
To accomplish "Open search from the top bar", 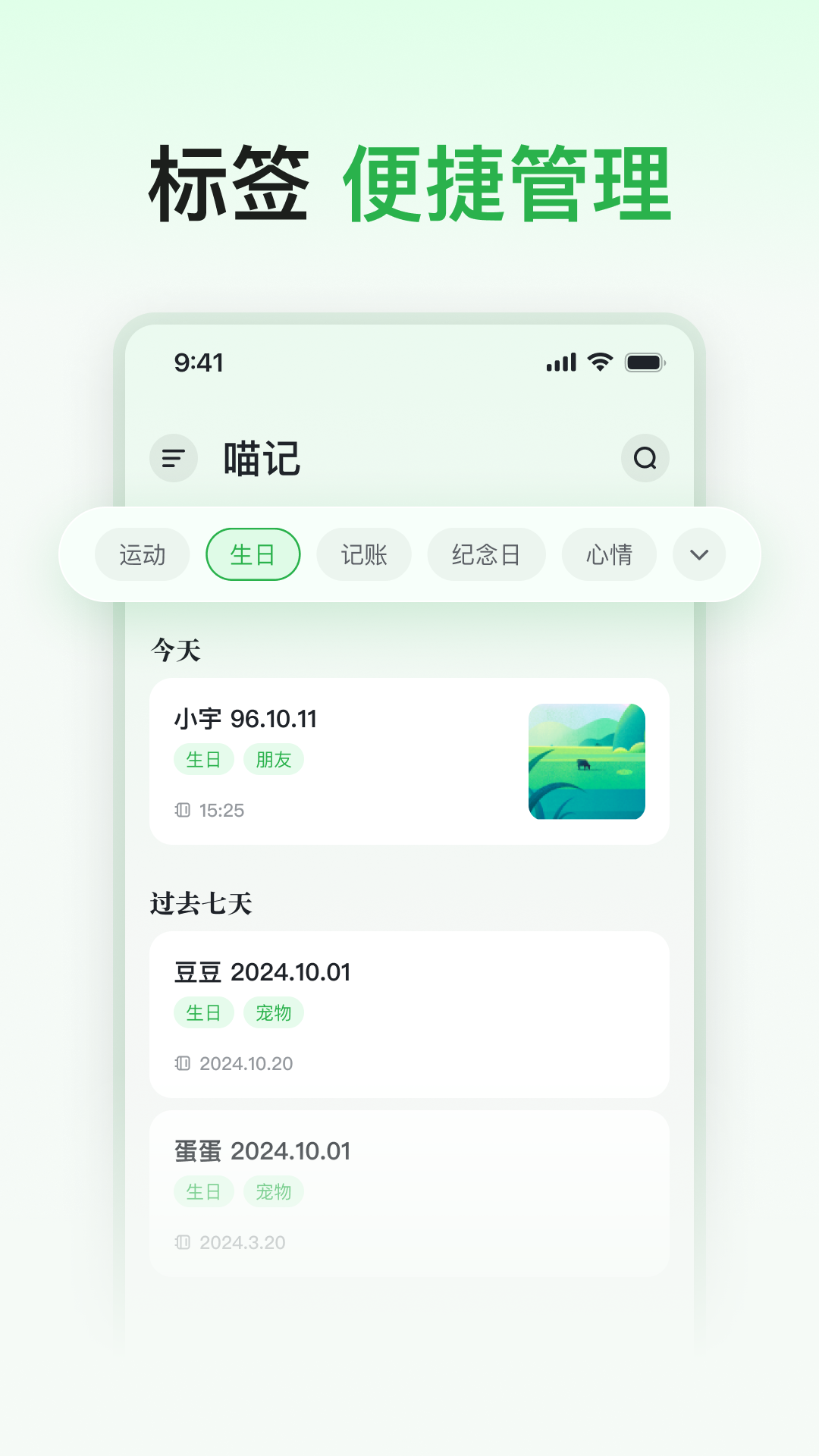I will tap(645, 458).
